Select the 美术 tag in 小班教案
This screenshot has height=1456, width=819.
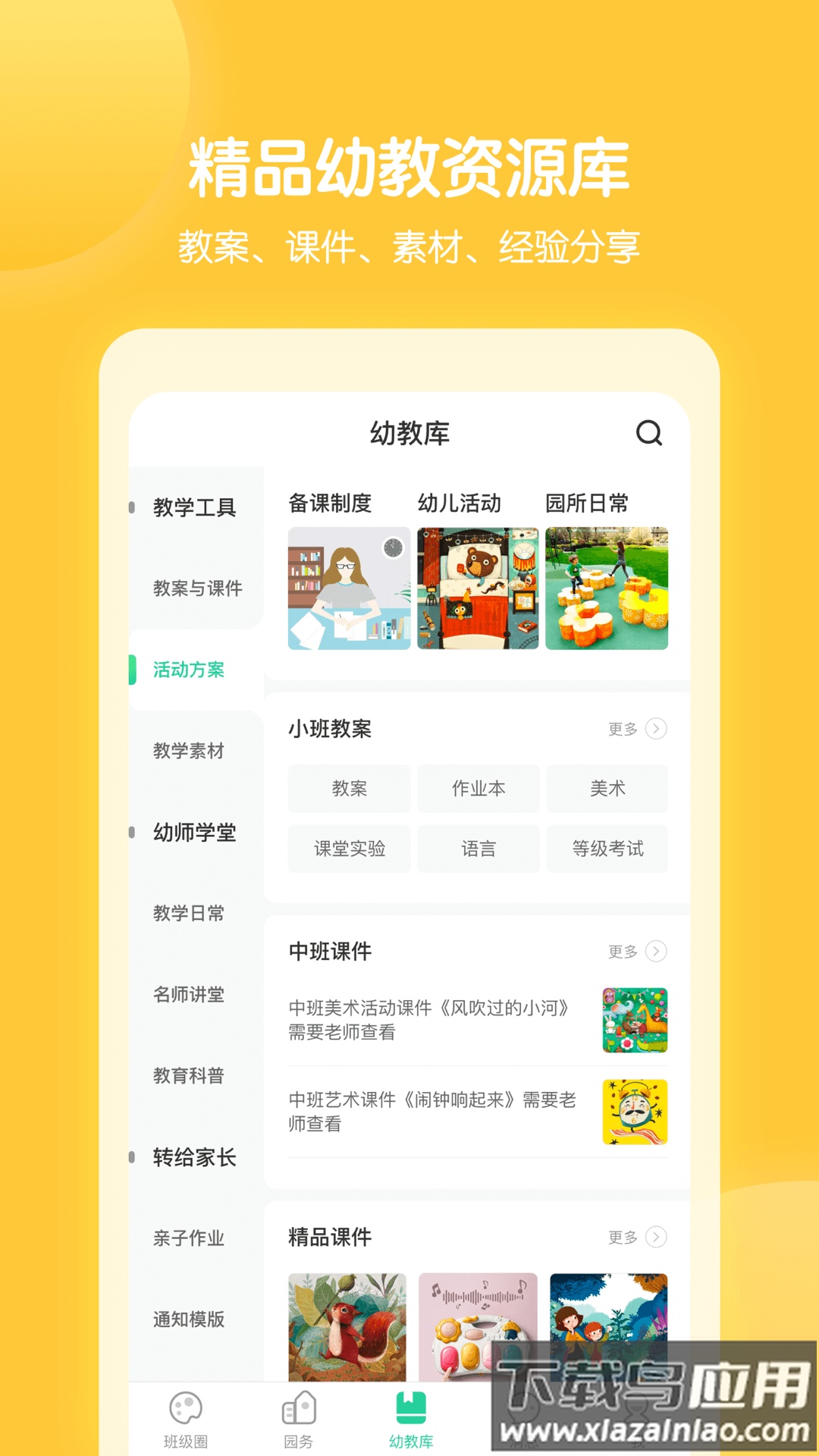[x=607, y=789]
